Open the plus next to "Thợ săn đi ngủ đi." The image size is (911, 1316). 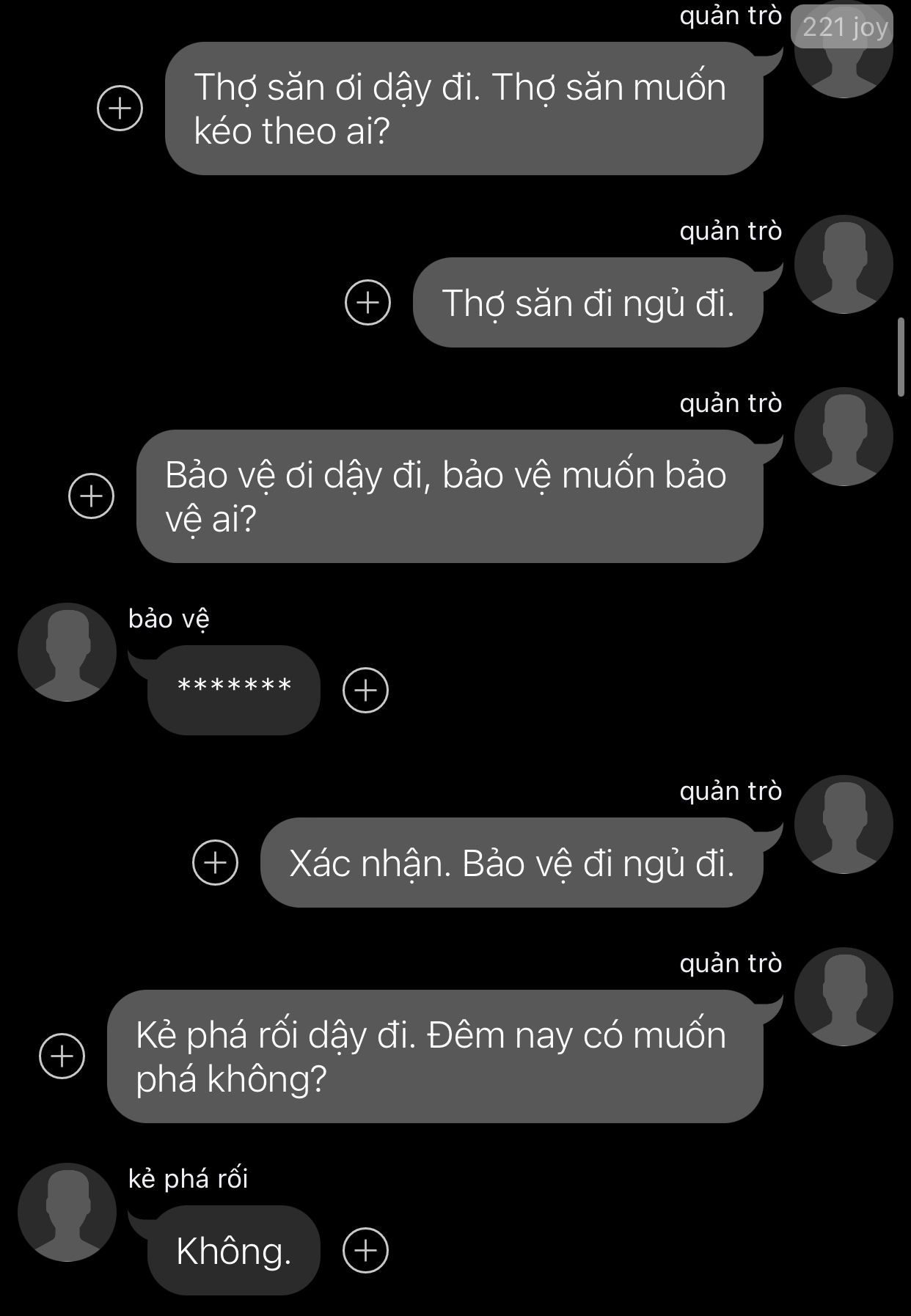tap(367, 302)
